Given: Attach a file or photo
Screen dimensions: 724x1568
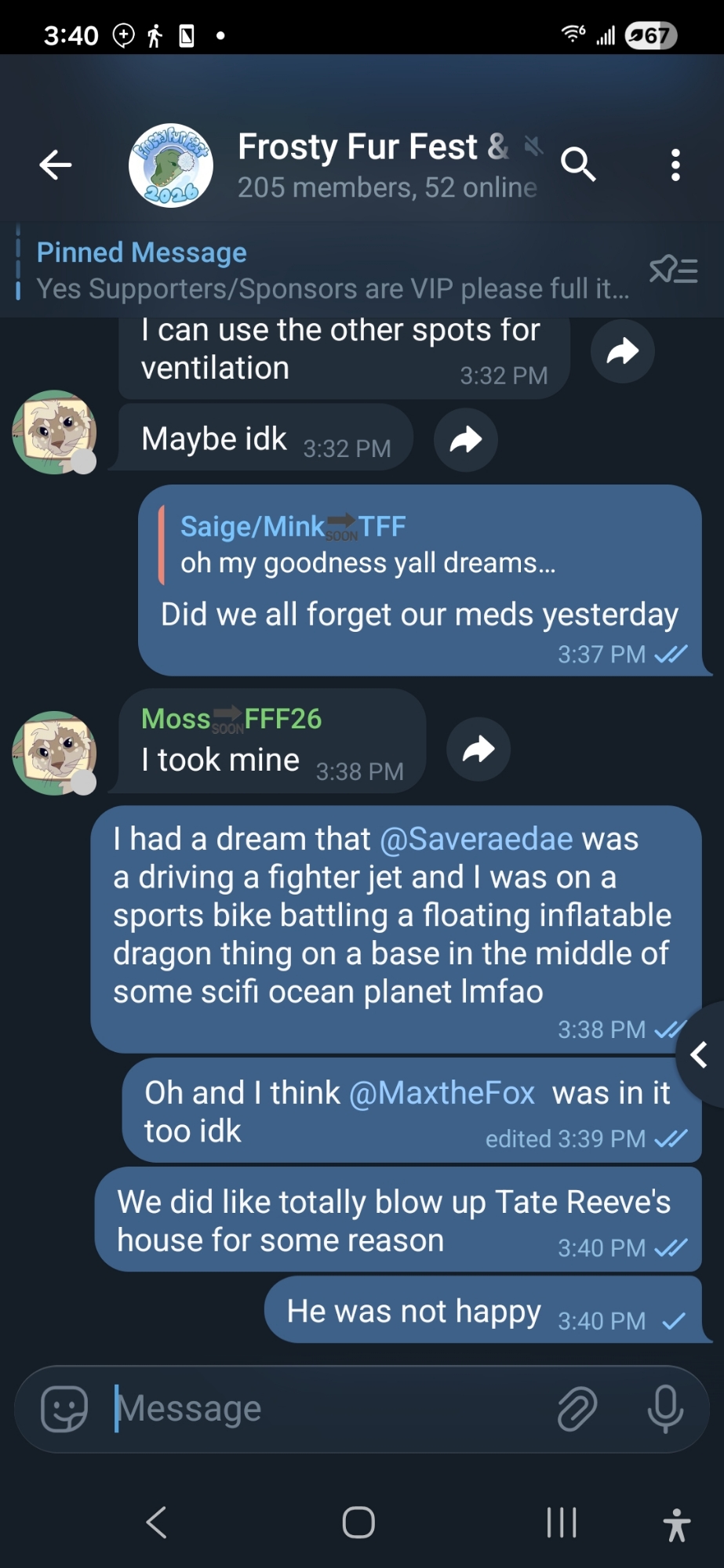Looking at the screenshot, I should (x=577, y=1409).
